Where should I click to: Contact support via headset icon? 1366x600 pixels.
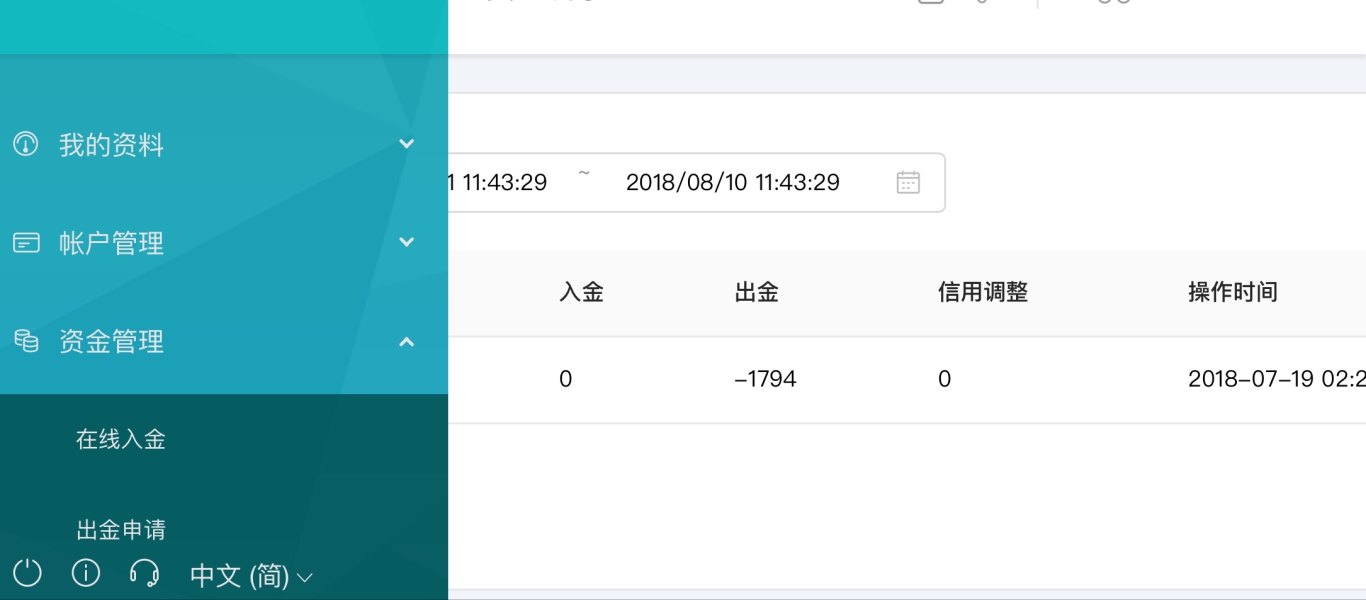point(145,573)
